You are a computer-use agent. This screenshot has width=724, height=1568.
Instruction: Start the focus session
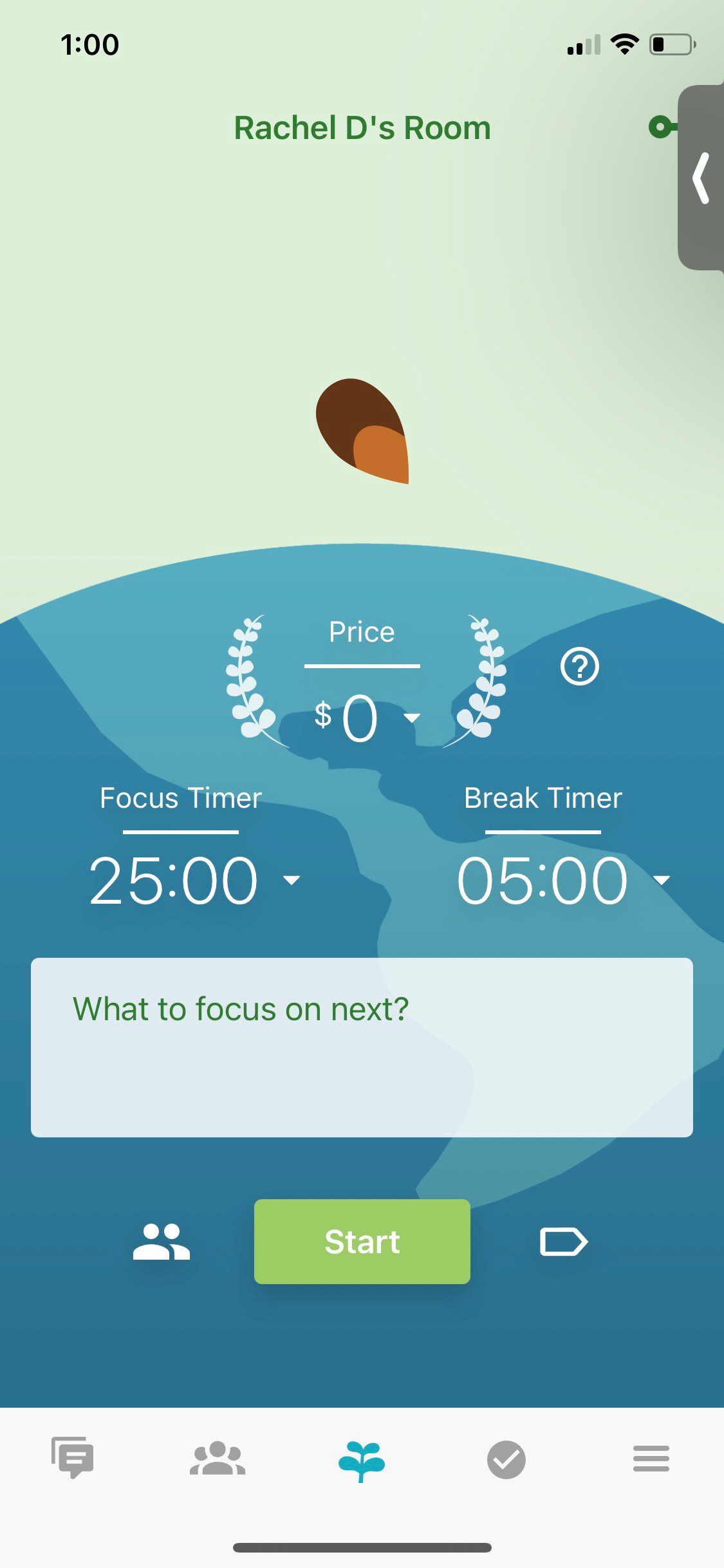[362, 1242]
